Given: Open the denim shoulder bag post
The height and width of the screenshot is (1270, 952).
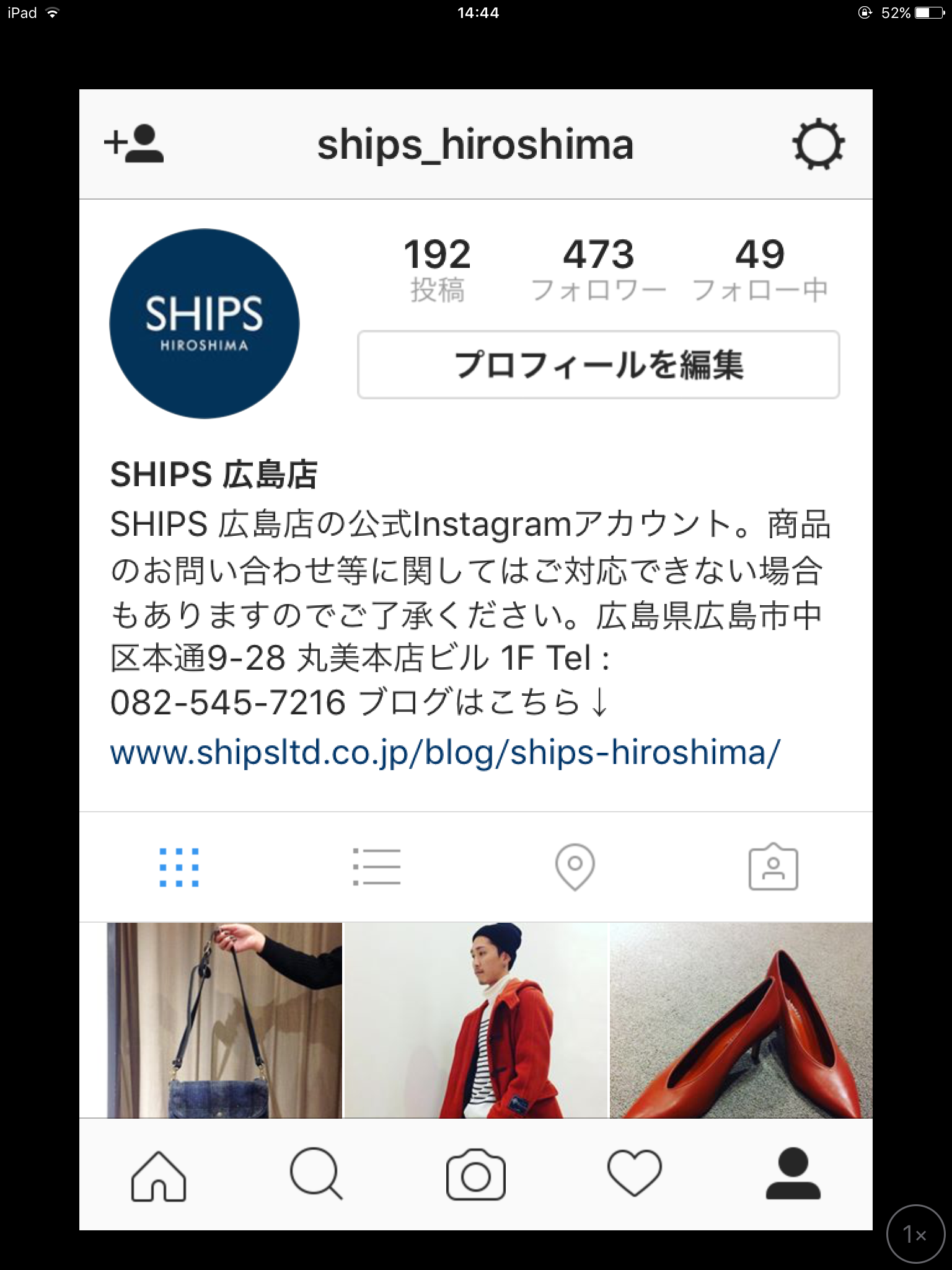Looking at the screenshot, I should tap(224, 1020).
